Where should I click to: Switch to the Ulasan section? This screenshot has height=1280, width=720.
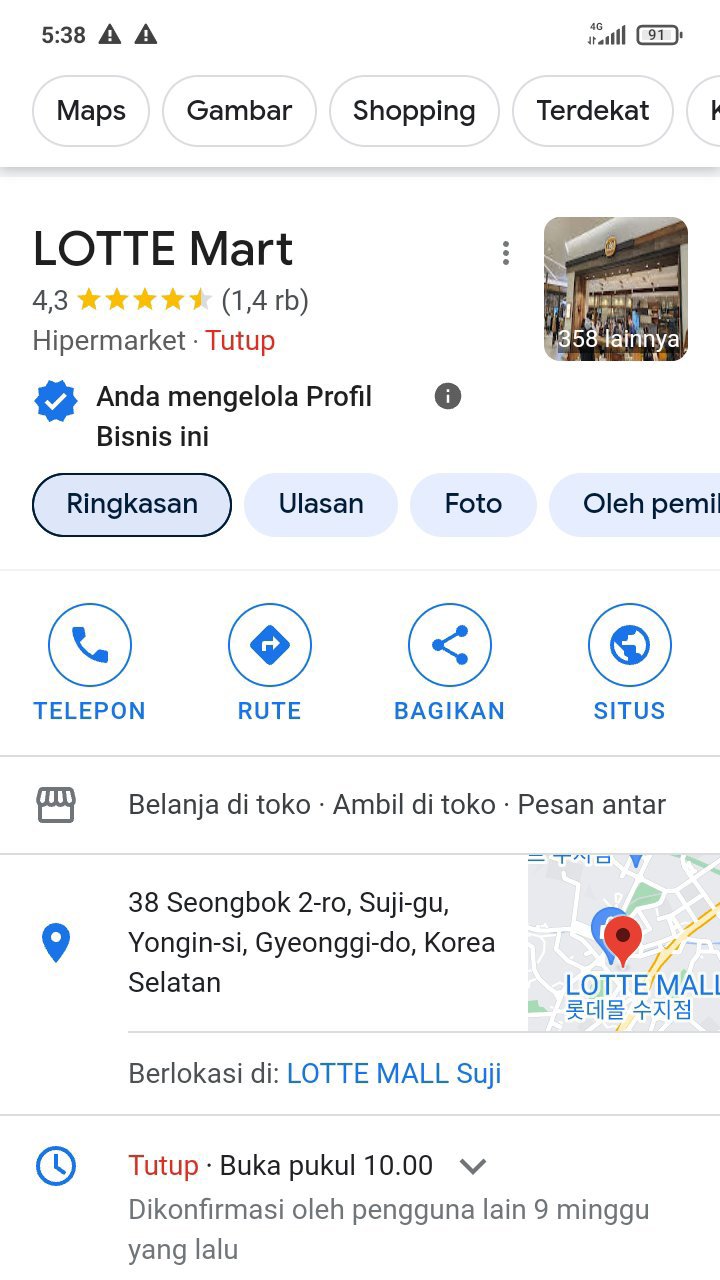pyautogui.click(x=321, y=504)
